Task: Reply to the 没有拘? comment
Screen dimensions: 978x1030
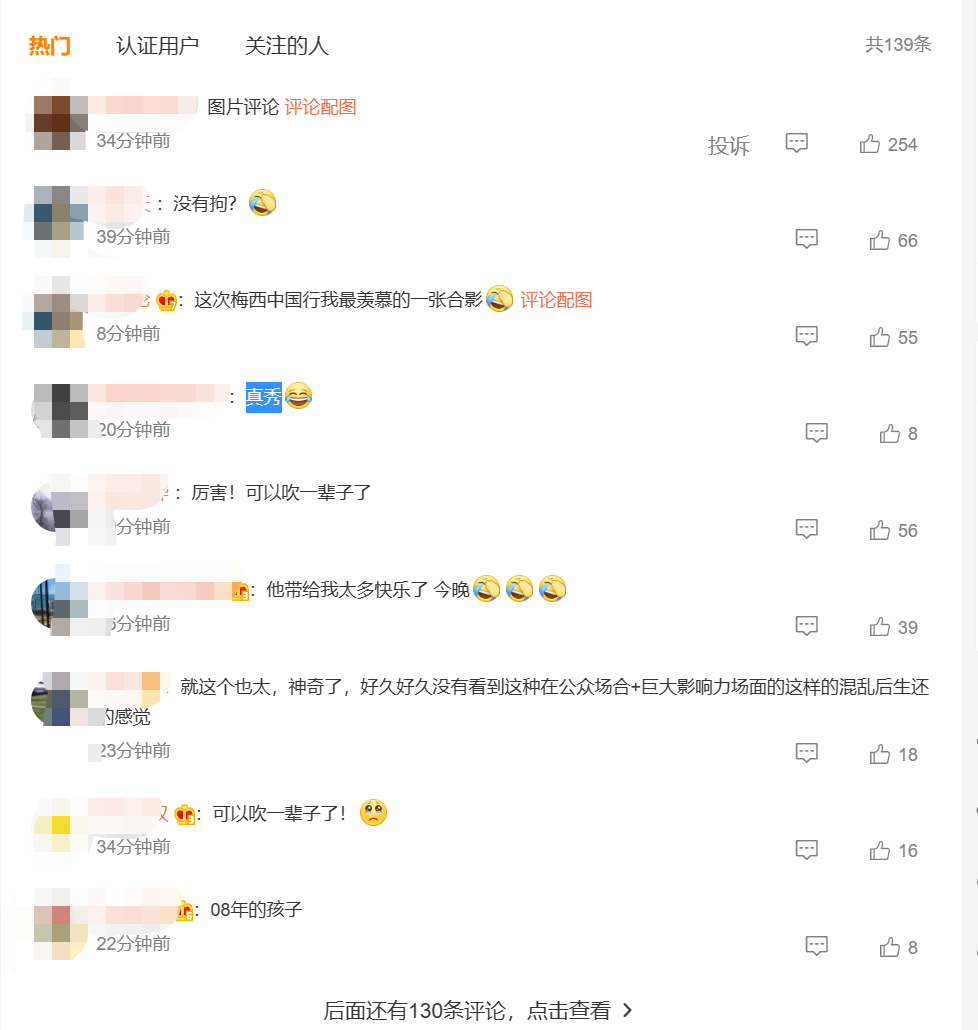Action: (807, 239)
